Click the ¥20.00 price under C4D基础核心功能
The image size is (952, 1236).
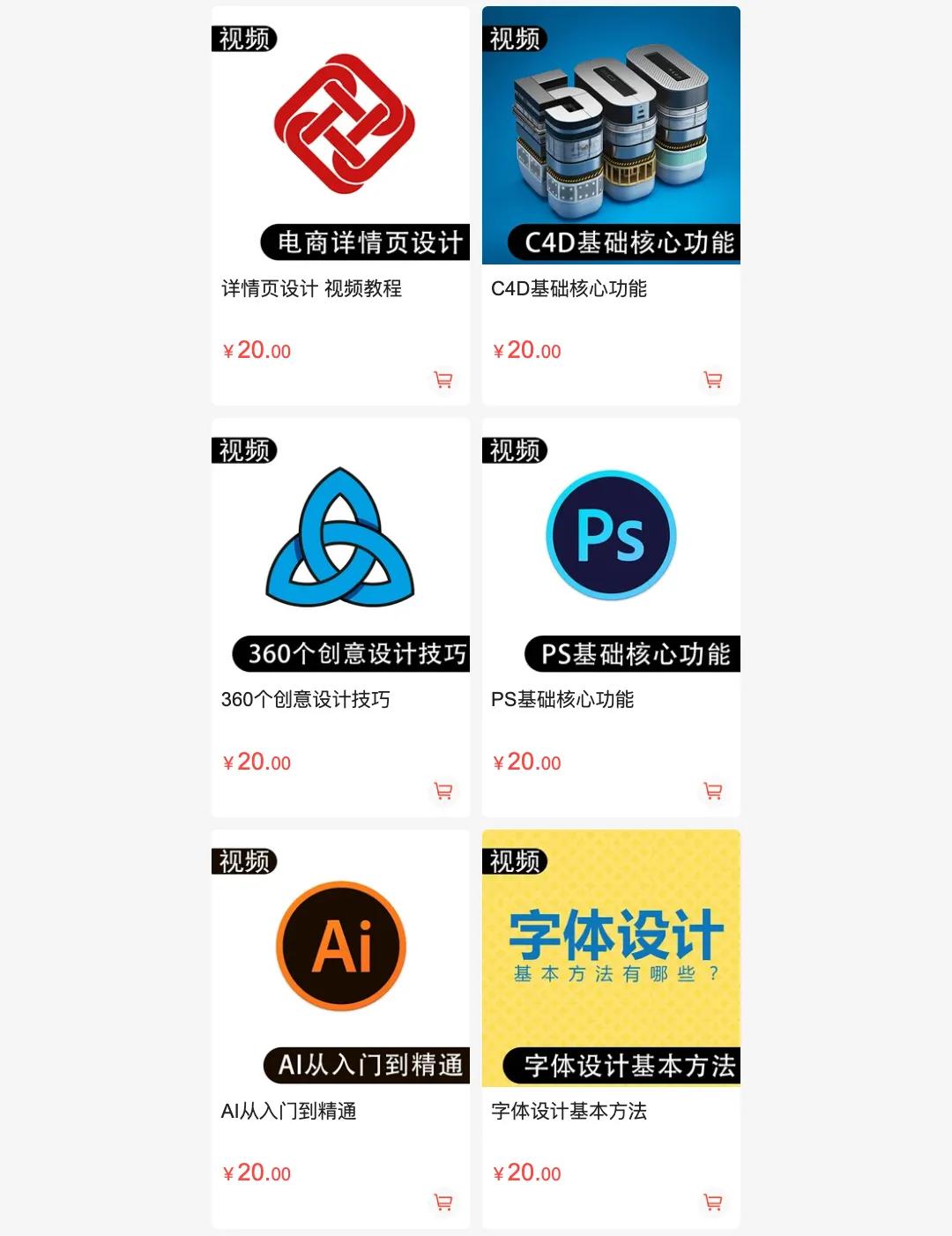[x=525, y=349]
